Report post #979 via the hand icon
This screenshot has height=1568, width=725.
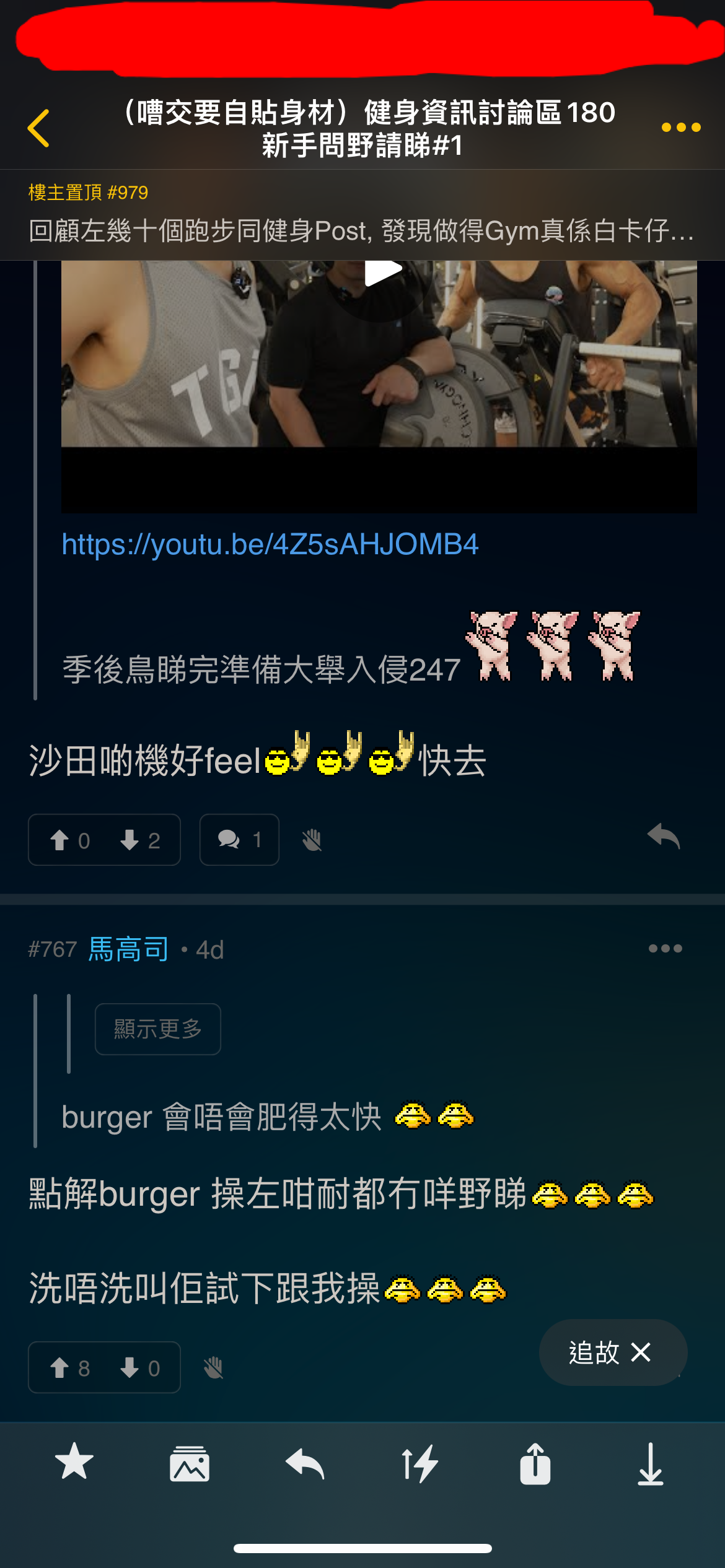point(312,840)
